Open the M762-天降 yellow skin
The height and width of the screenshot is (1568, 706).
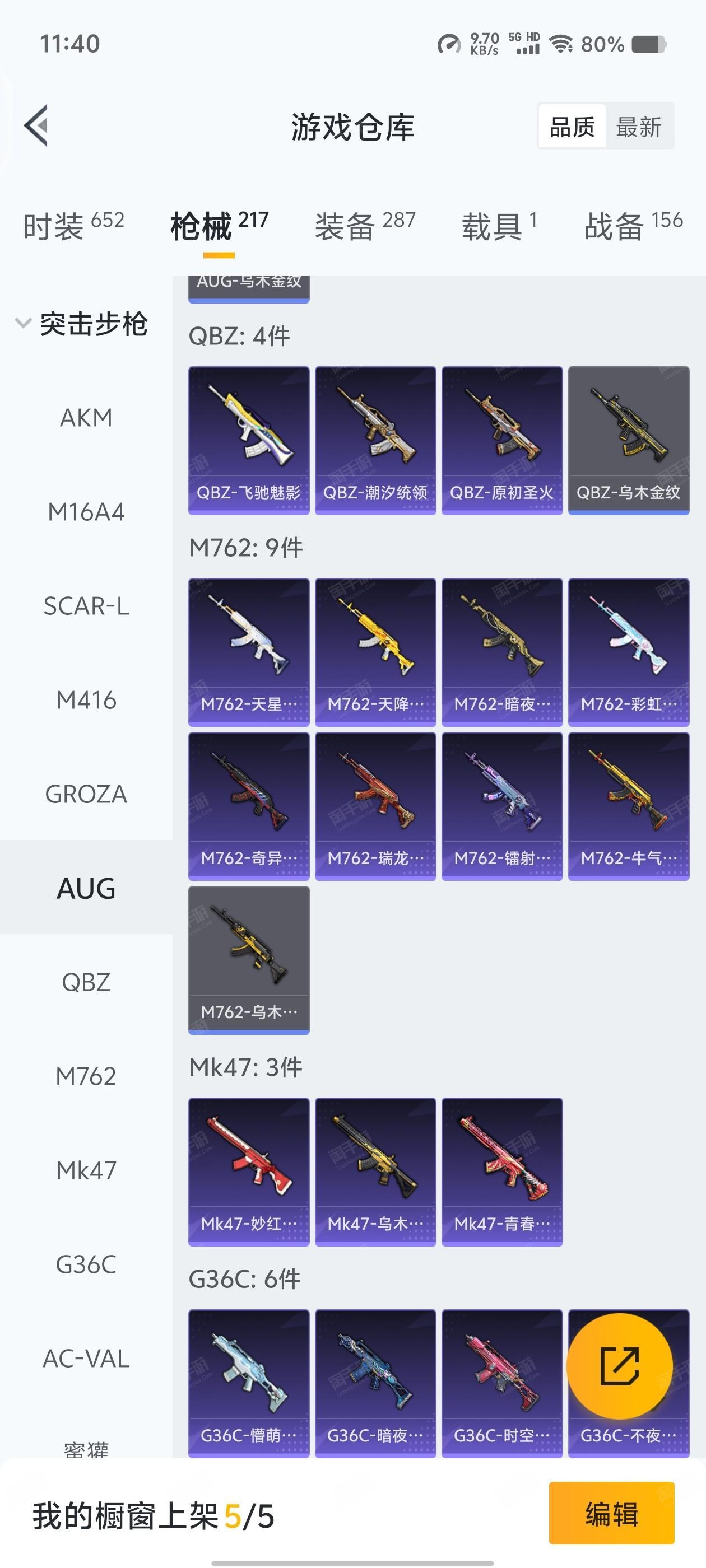pyautogui.click(x=375, y=651)
